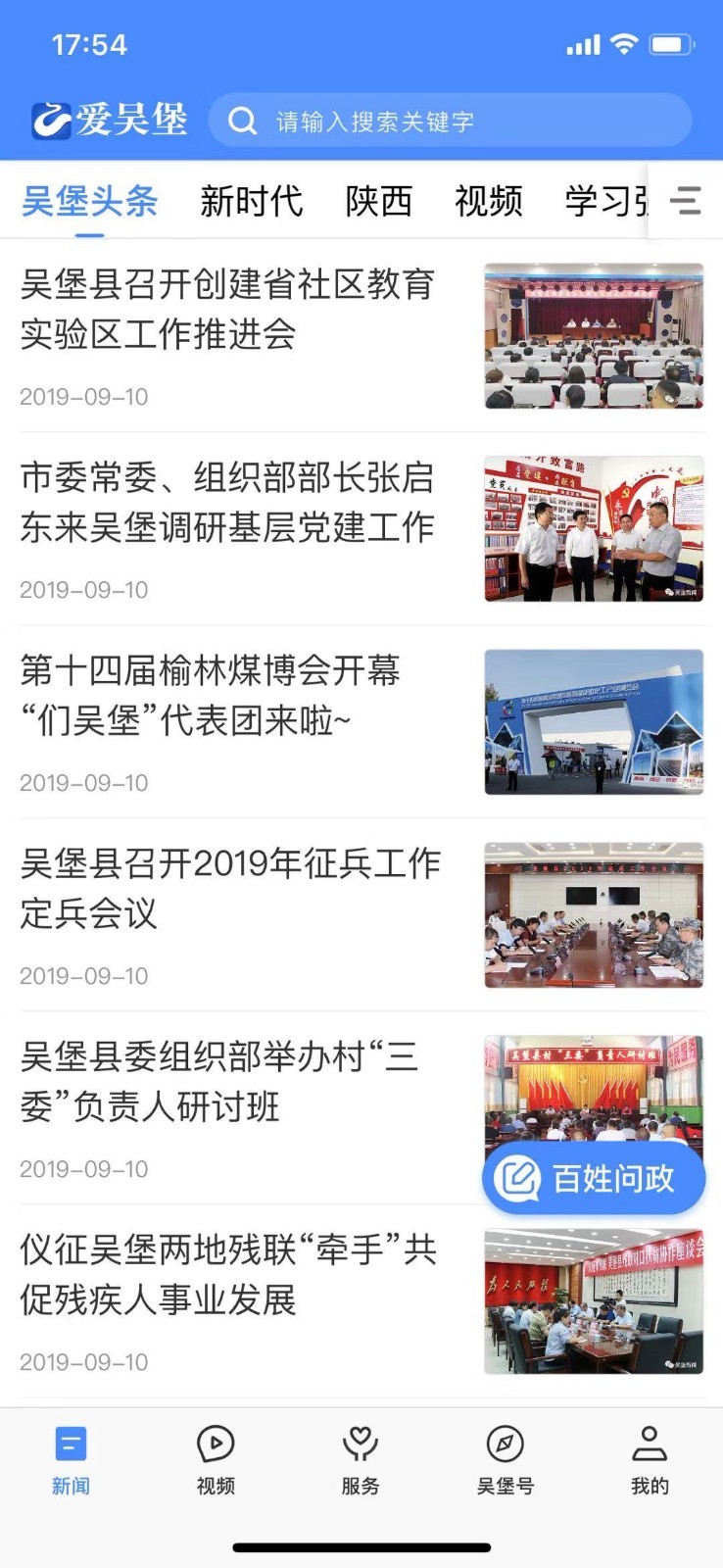Tap the 百姓问政 floating button
The width and height of the screenshot is (723, 1568).
coord(594,1177)
